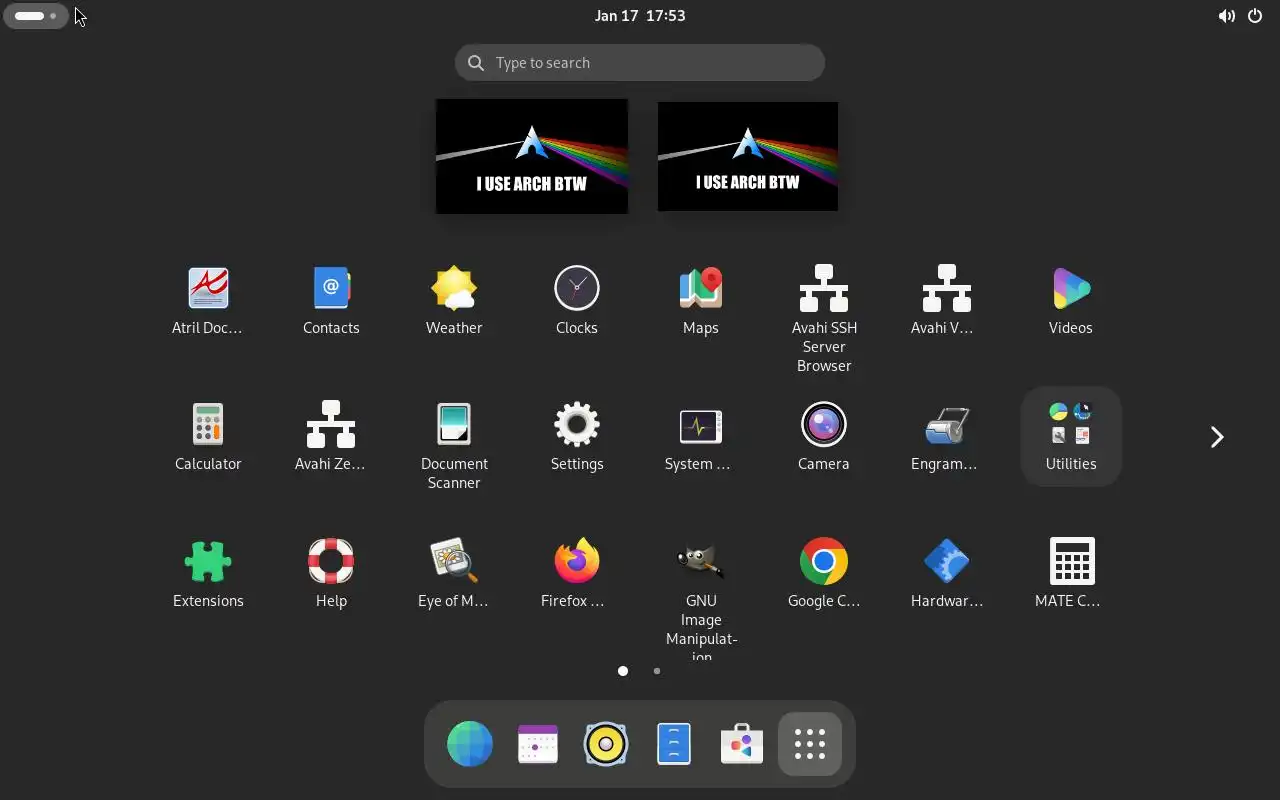Open the Utilities folder
1280x800 pixels.
[x=1070, y=436]
